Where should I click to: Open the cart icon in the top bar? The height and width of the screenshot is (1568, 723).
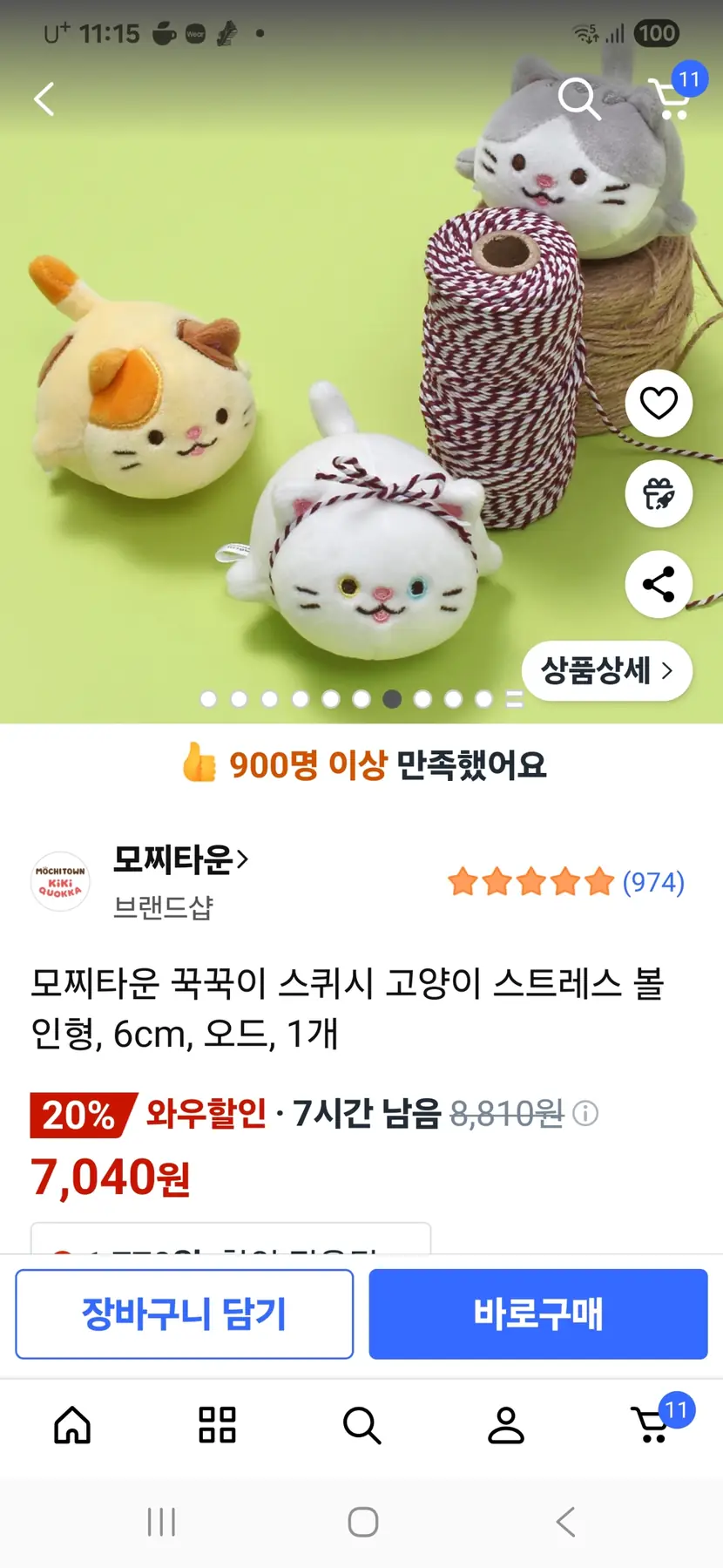coord(670,98)
